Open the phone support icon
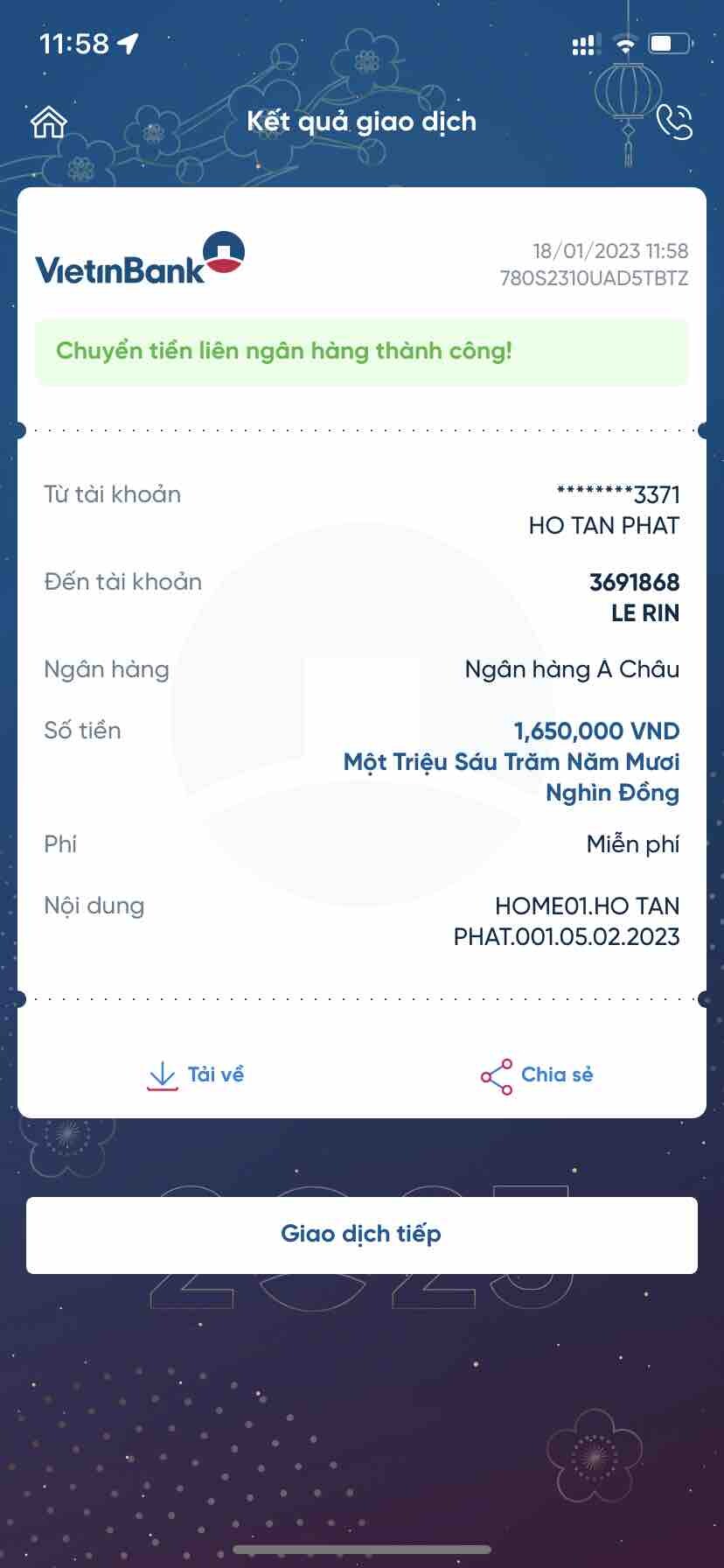Viewport: 724px width, 1568px height. [x=674, y=122]
